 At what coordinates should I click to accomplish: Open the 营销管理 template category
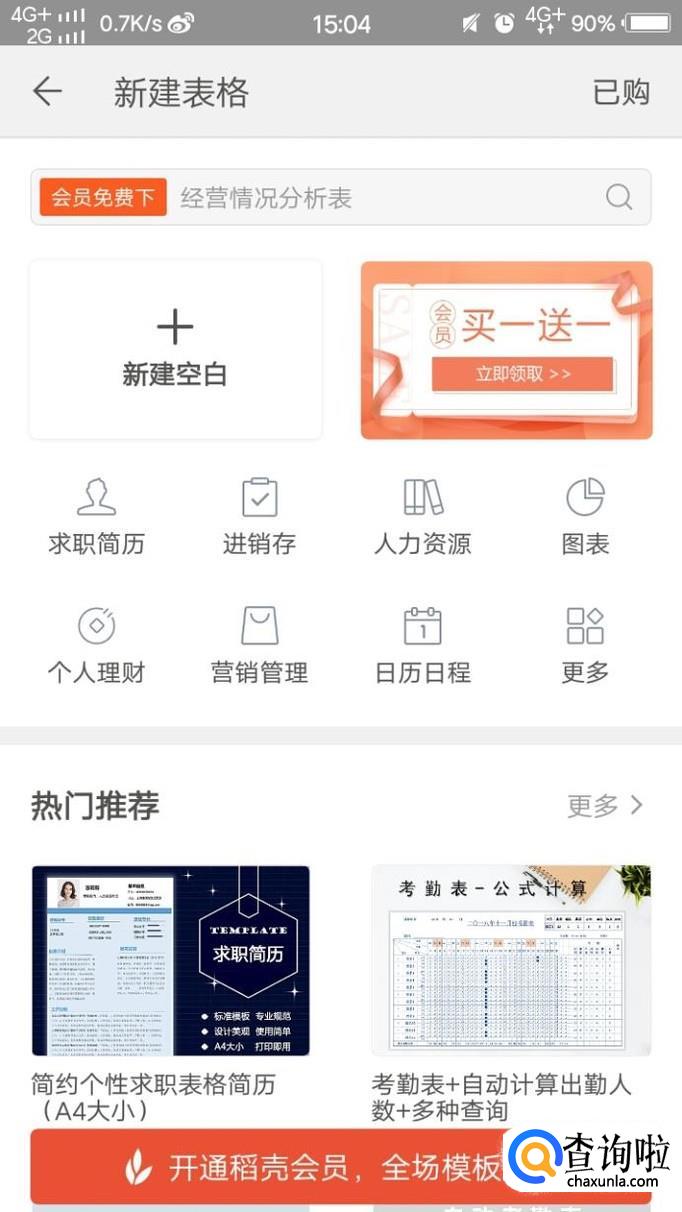point(259,645)
